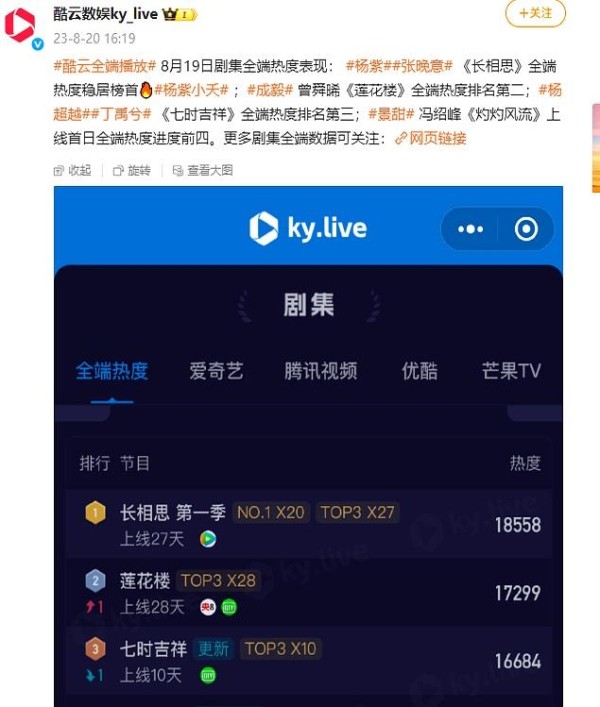Rotate the image with 旋转
This screenshot has width=600, height=707.
(132, 171)
